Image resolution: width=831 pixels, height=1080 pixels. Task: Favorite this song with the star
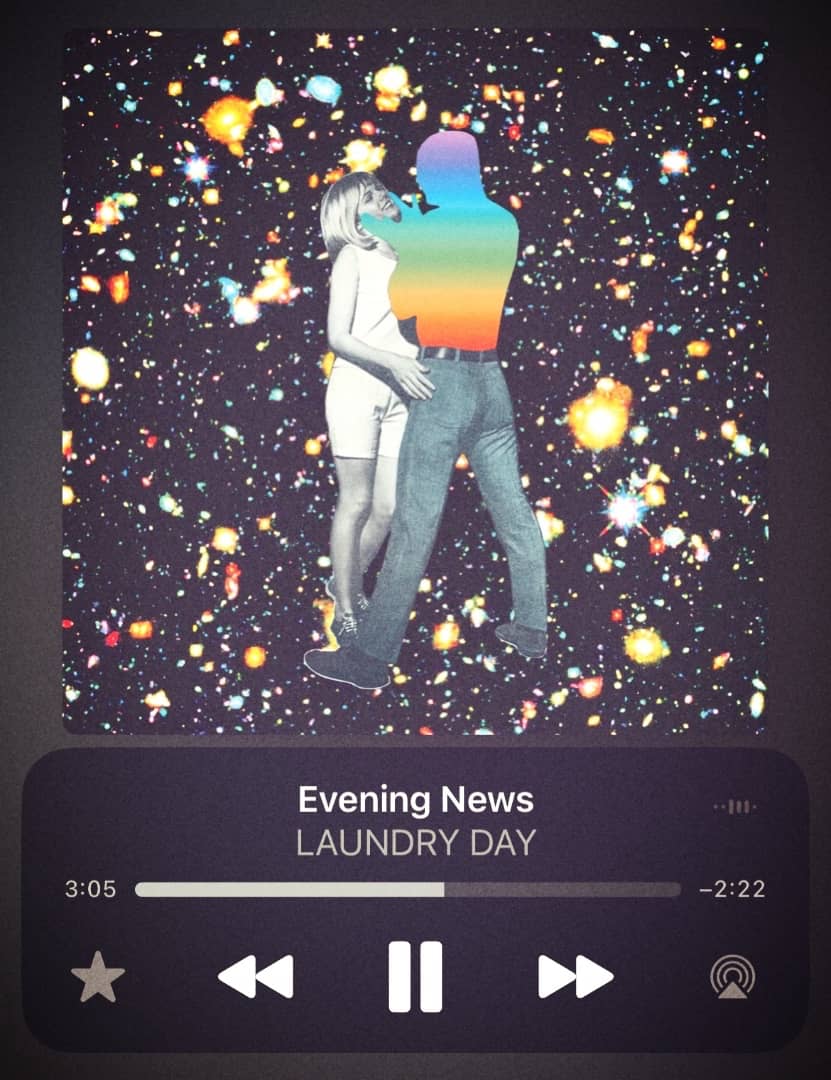point(98,977)
